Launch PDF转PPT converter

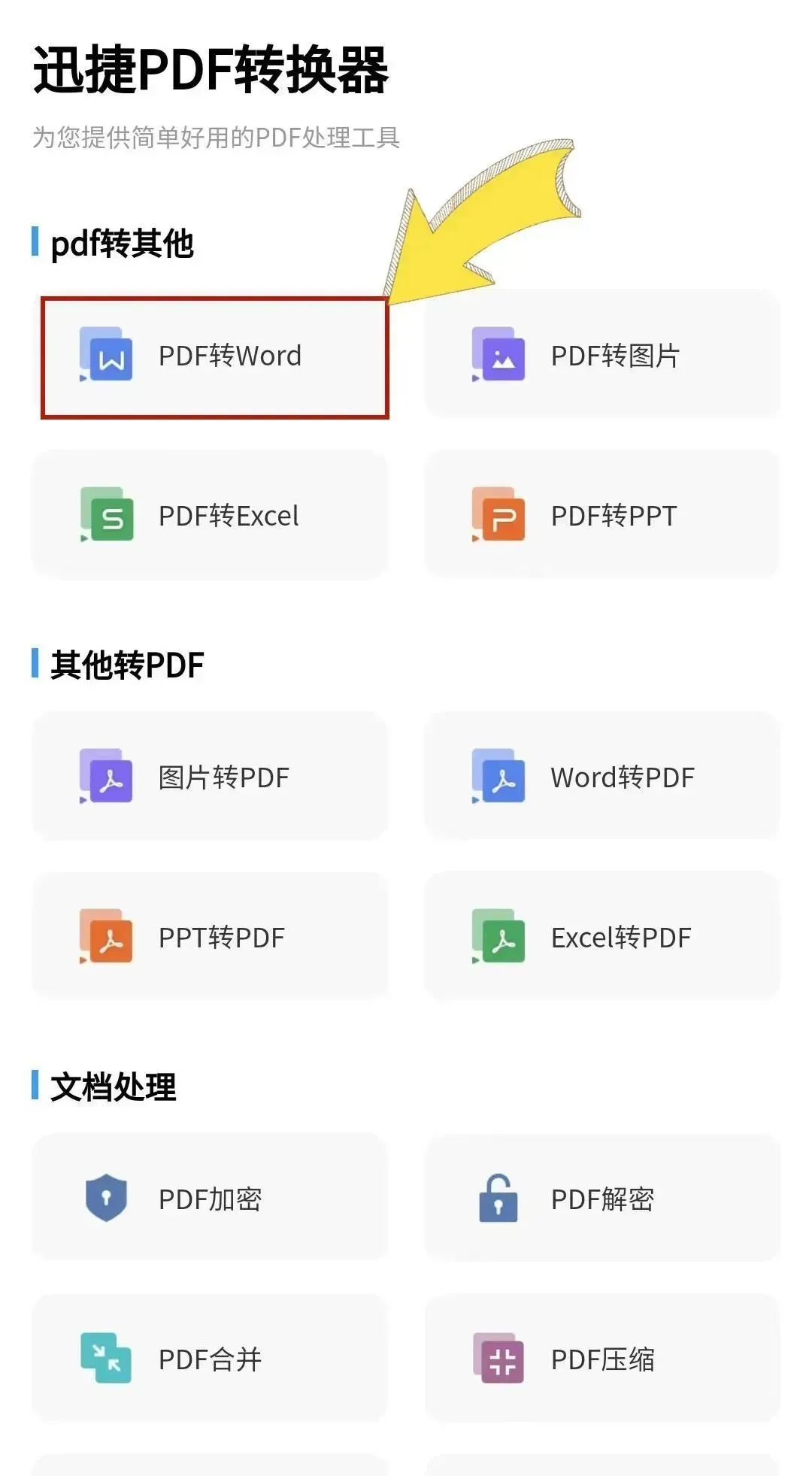tap(602, 515)
